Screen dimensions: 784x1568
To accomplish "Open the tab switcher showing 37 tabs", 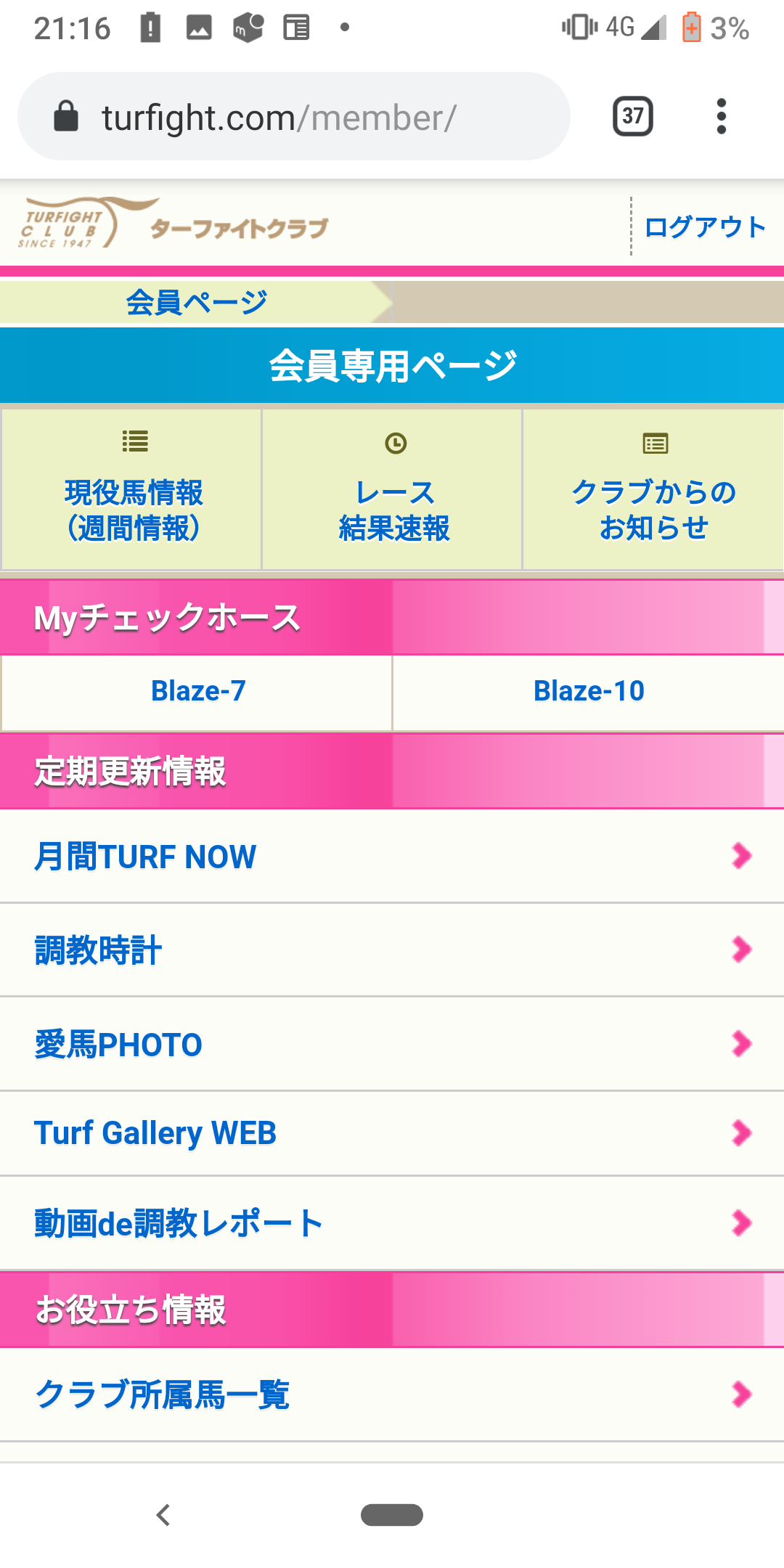I will (x=632, y=115).
